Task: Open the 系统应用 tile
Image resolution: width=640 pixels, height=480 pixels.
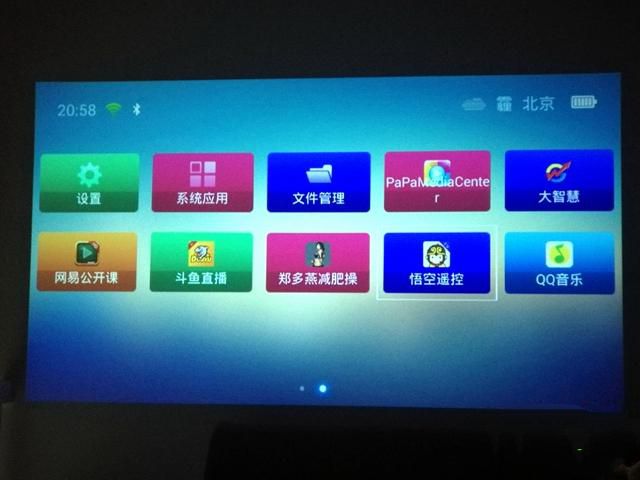Action: (x=202, y=182)
